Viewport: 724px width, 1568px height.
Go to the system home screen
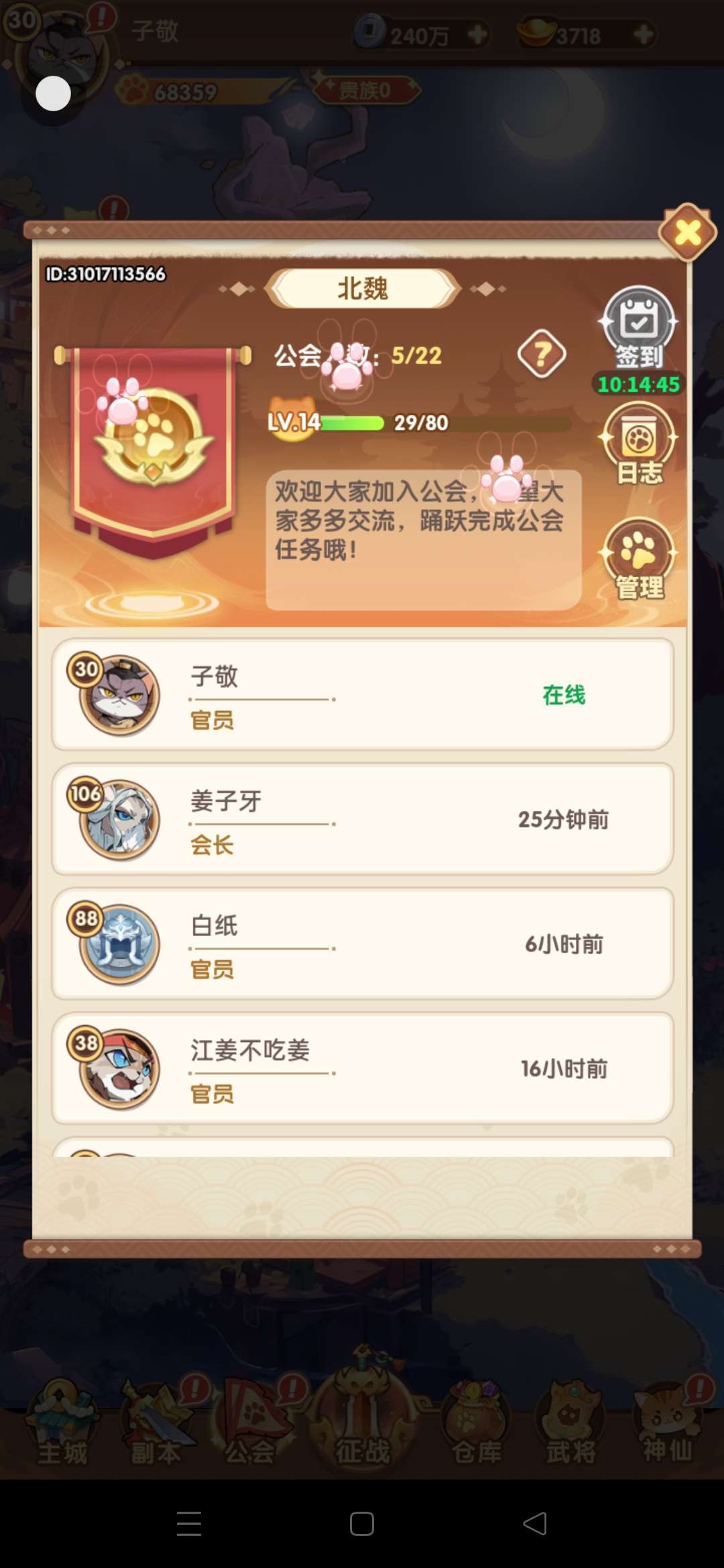click(362, 1524)
